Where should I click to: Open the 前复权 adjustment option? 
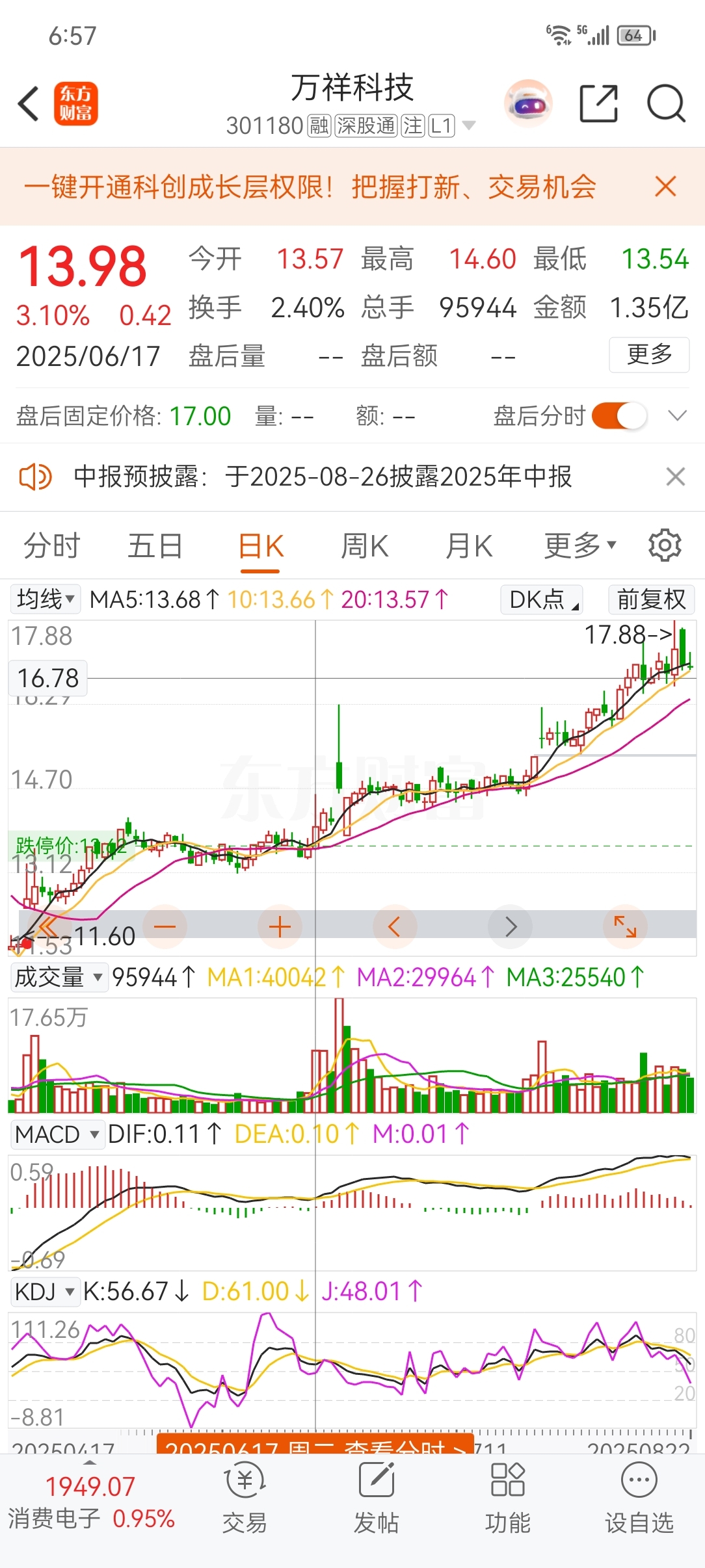[x=652, y=599]
